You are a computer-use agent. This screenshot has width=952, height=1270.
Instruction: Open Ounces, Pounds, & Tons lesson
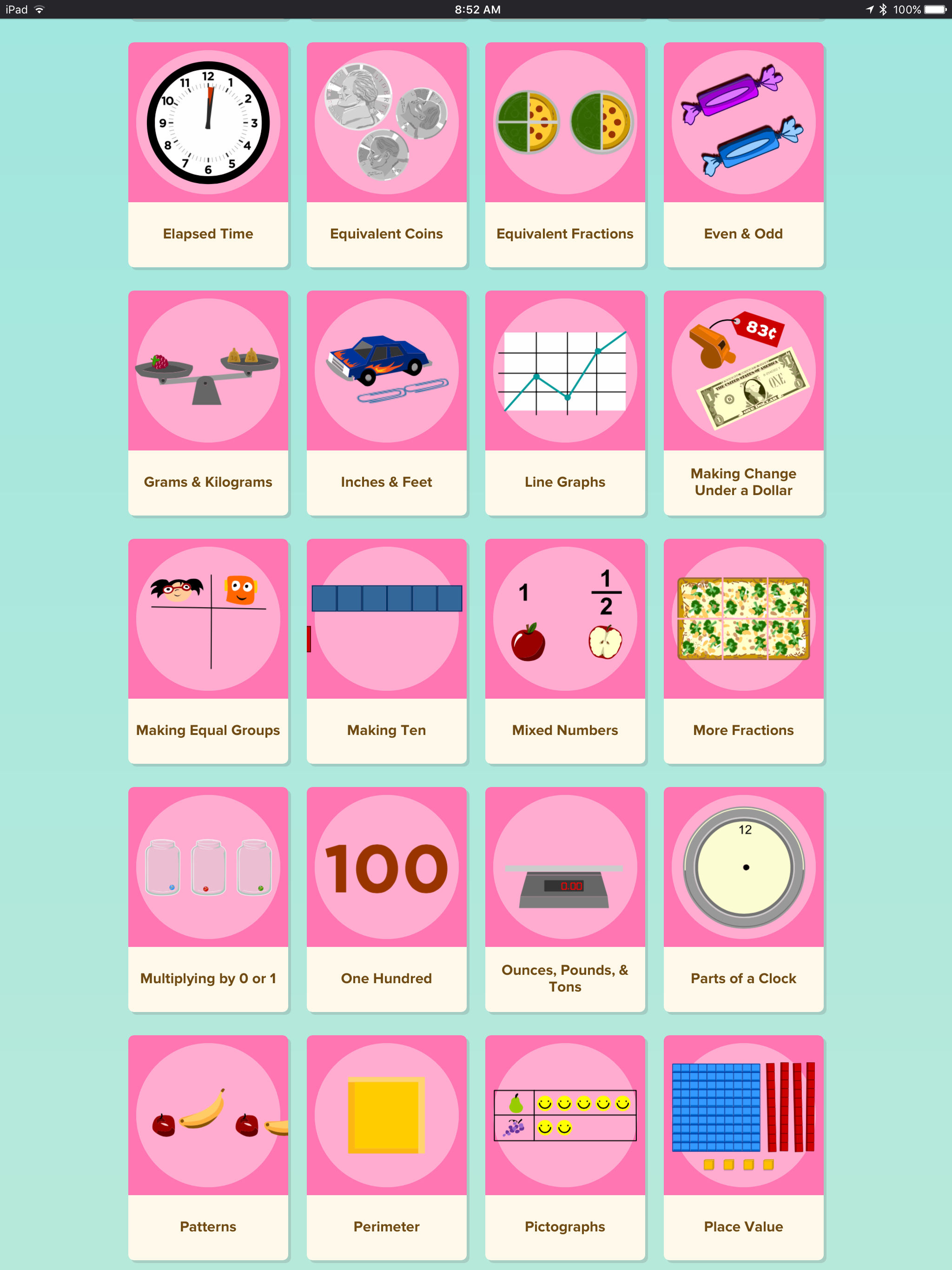point(565,899)
